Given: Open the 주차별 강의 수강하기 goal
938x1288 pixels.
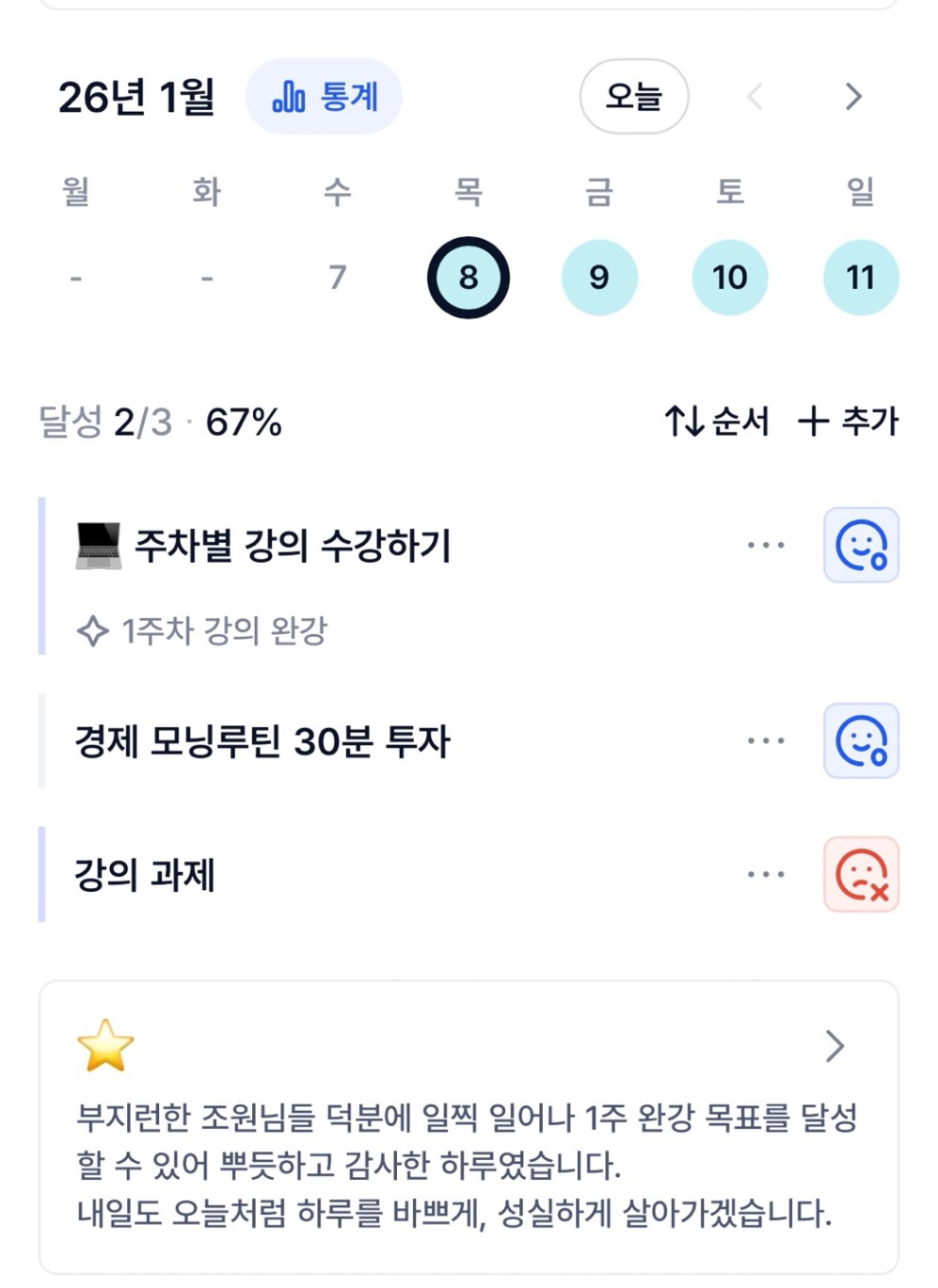Looking at the screenshot, I should (x=292, y=546).
